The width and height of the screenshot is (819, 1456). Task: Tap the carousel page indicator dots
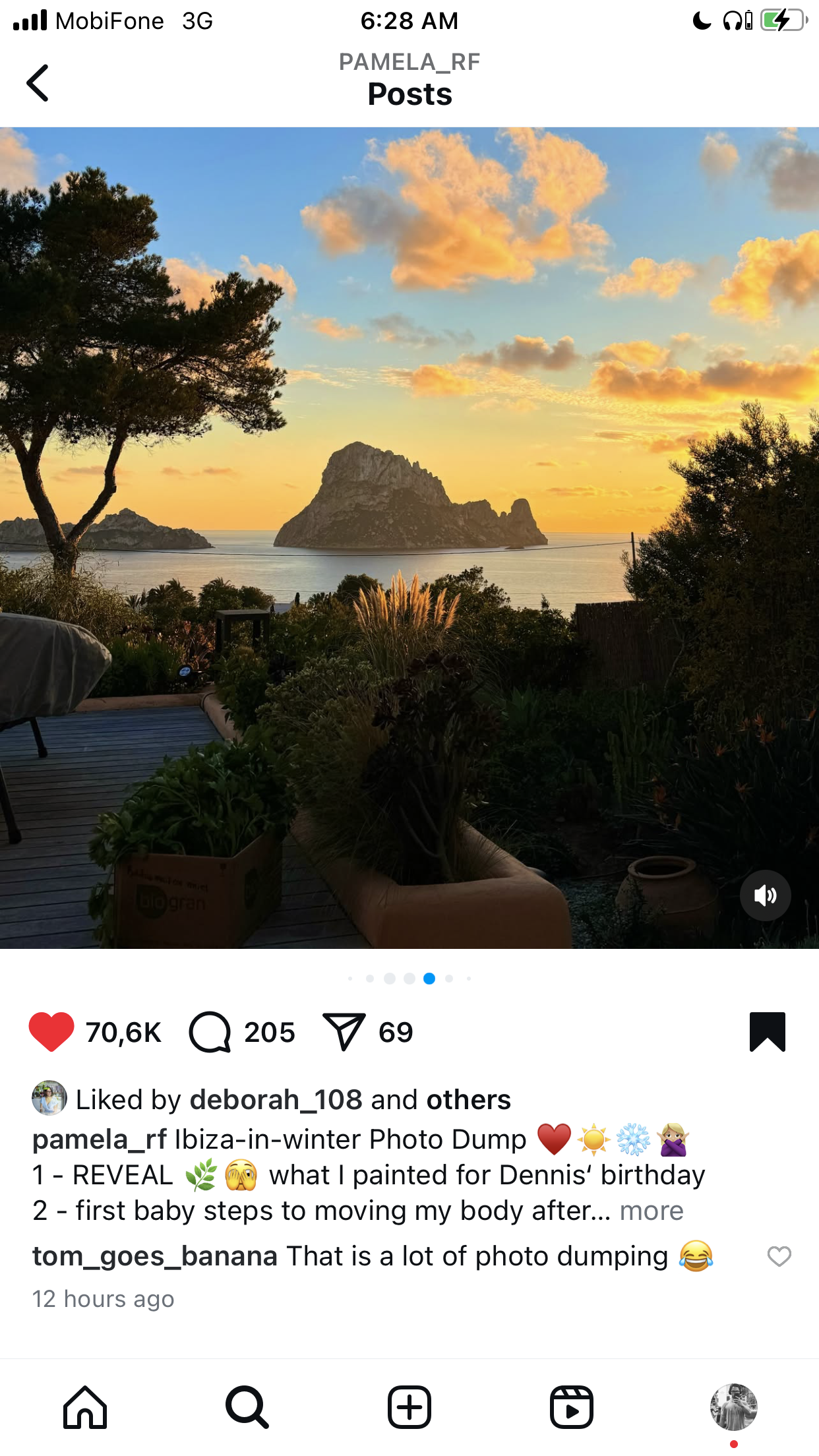[x=409, y=979]
